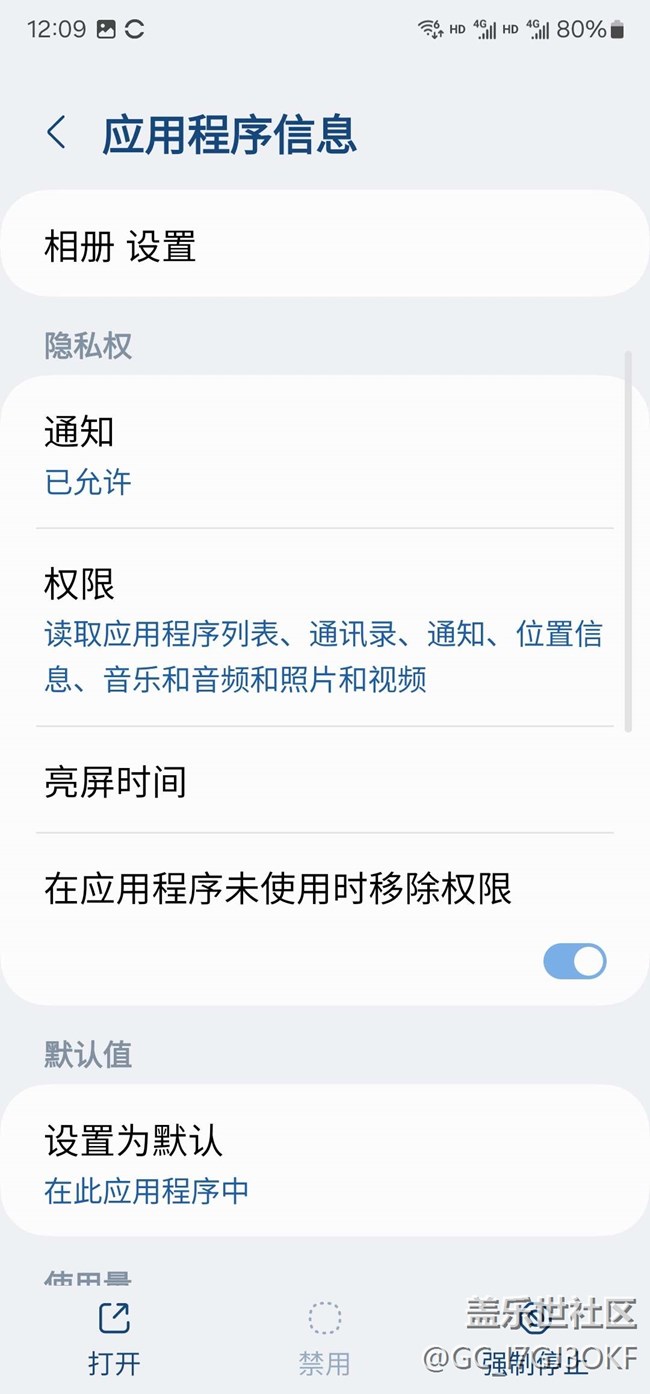Toggle 在应用程序未使用时移除权限 switch
The width and height of the screenshot is (650, 1394).
(x=575, y=961)
